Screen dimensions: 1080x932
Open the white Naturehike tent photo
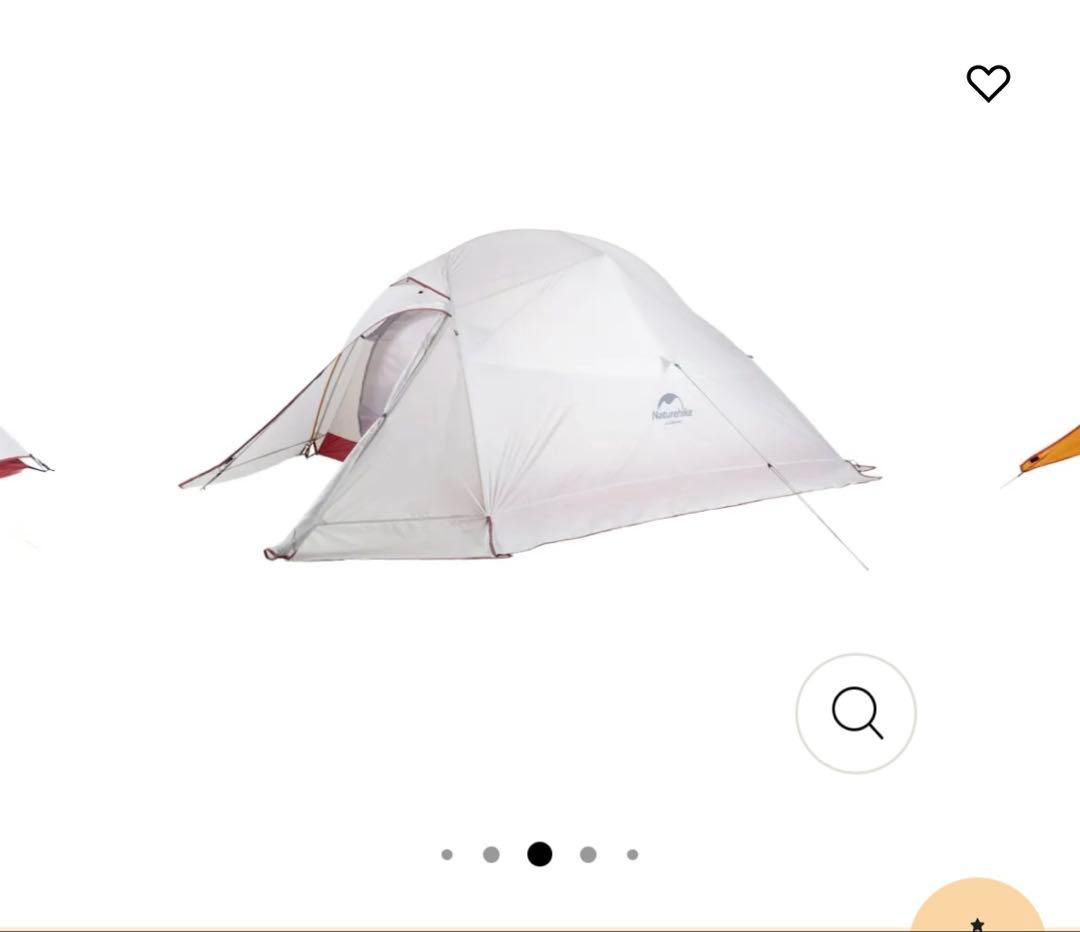[x=529, y=400]
